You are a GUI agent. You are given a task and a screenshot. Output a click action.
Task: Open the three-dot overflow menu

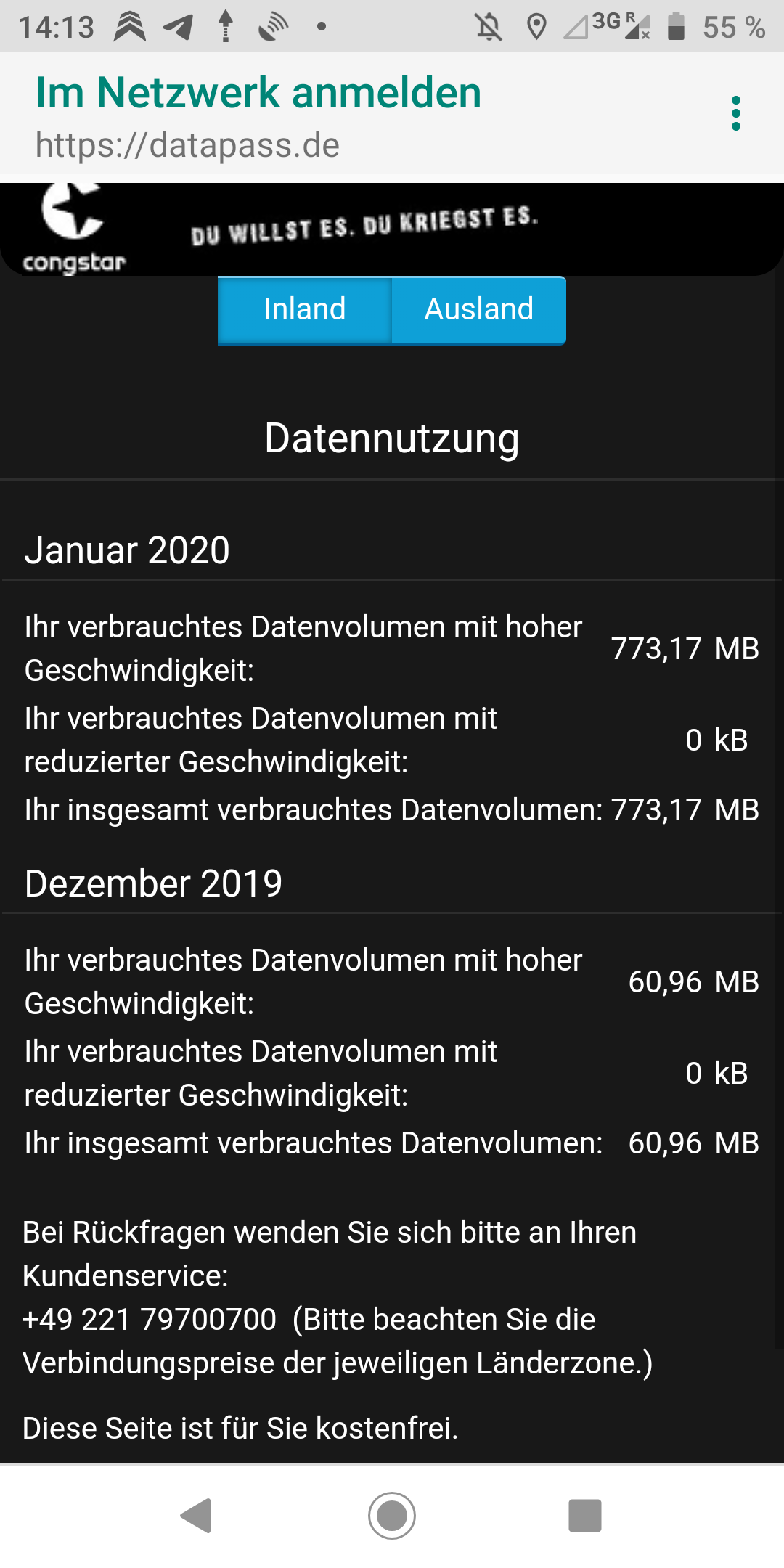pyautogui.click(x=736, y=114)
